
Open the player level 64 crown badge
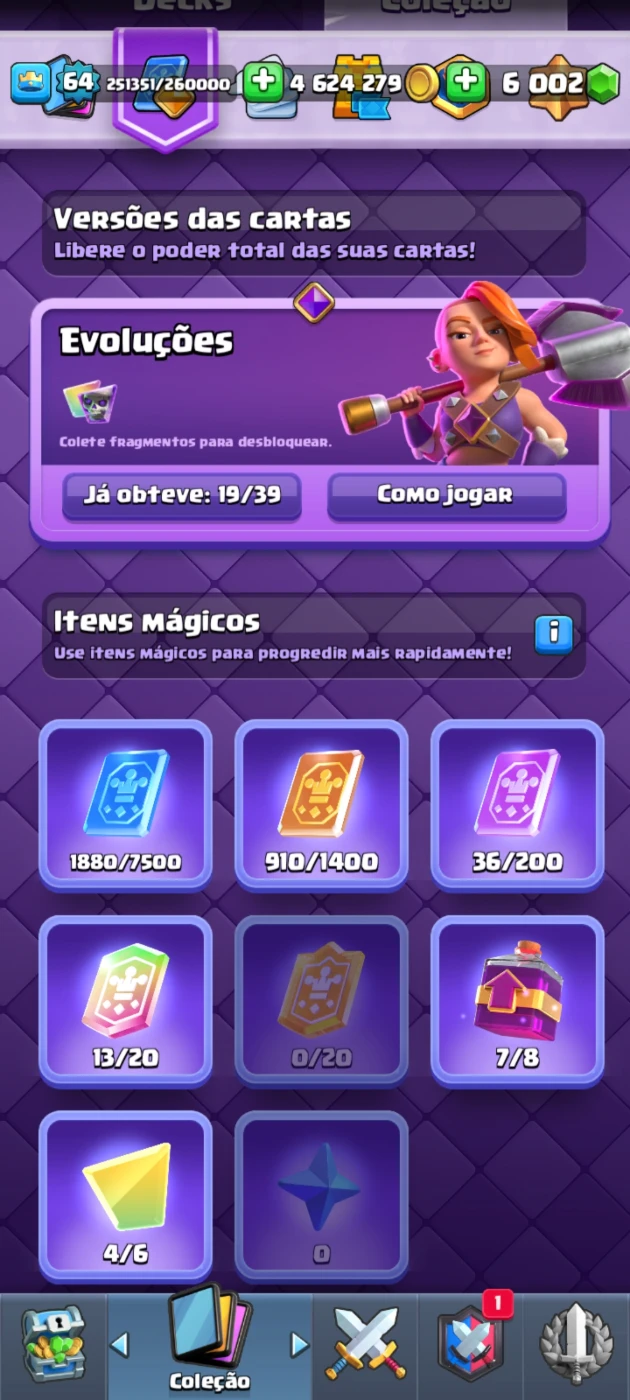[30, 83]
